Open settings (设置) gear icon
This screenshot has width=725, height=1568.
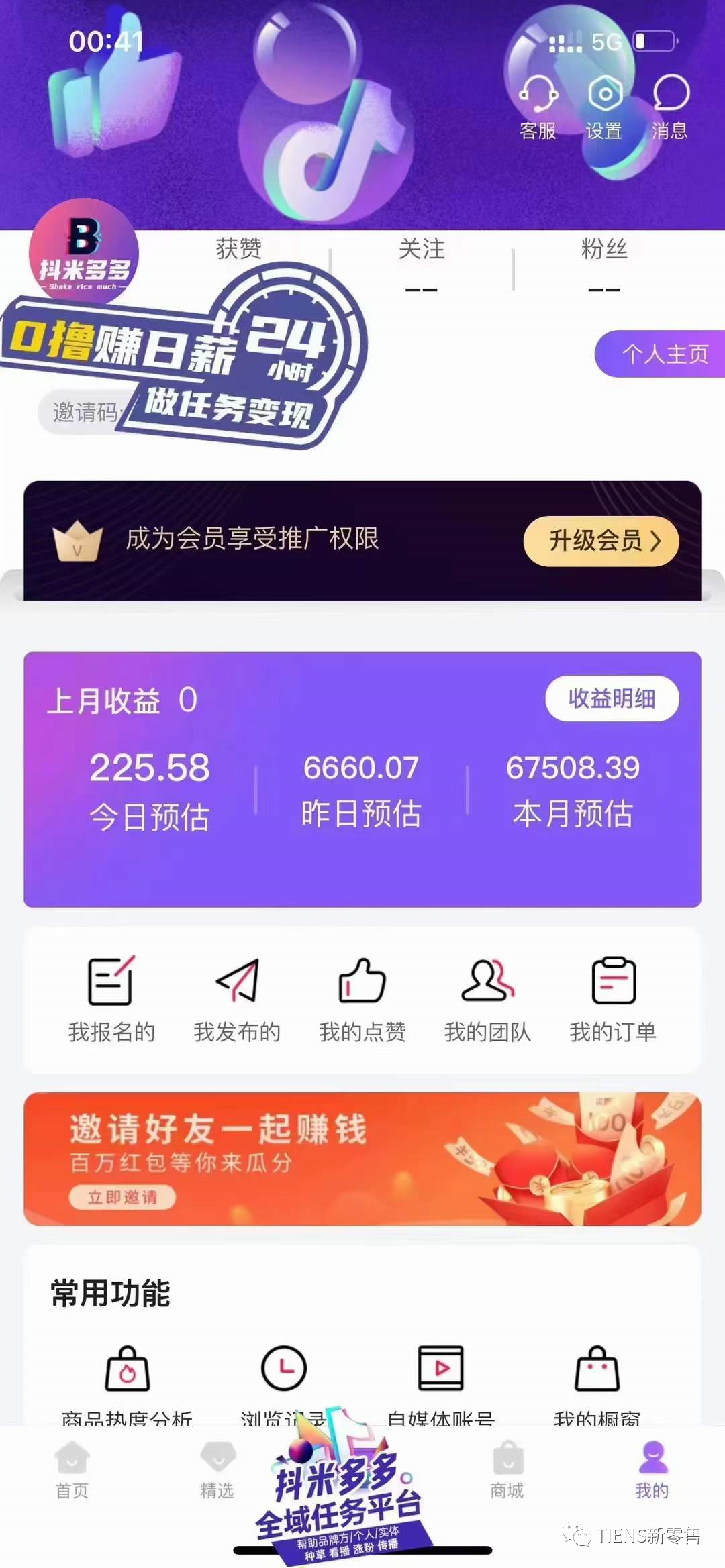604,106
